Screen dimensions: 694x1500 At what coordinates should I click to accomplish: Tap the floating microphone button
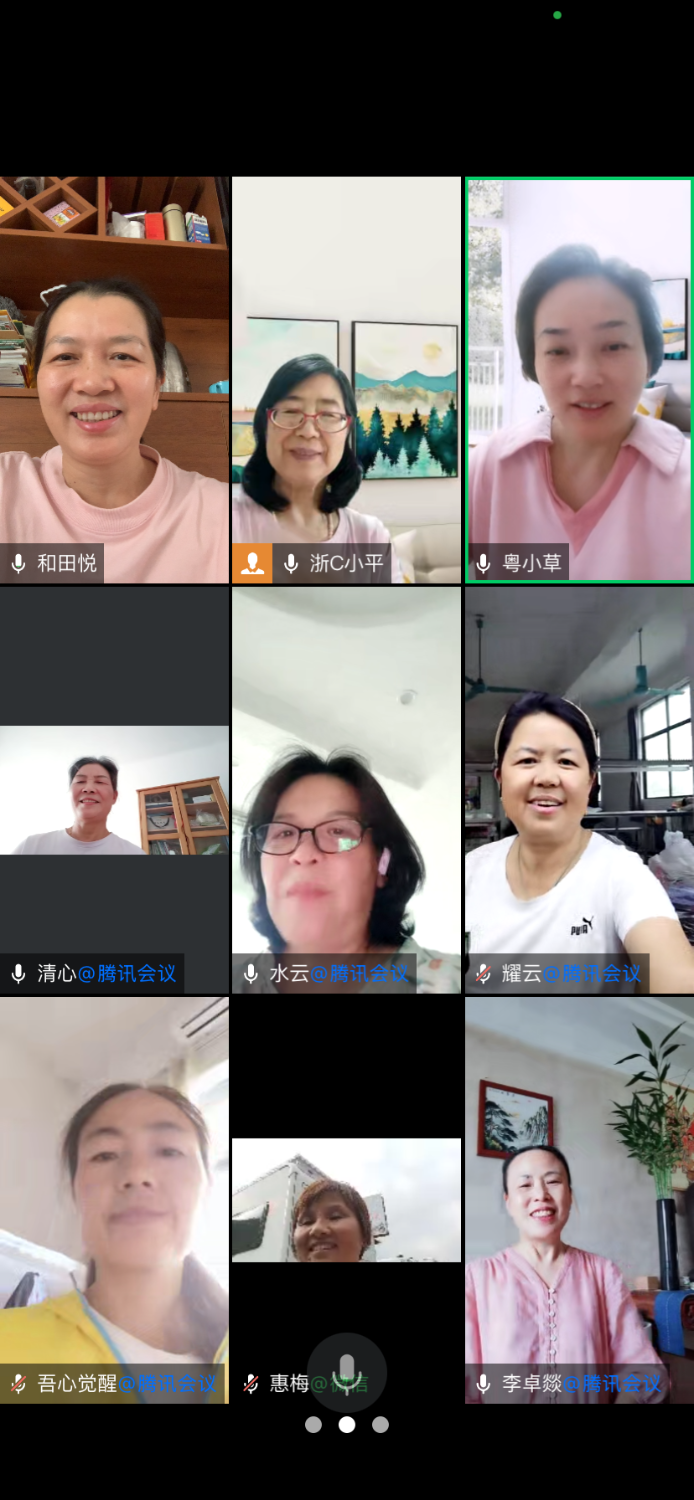tap(346, 1371)
